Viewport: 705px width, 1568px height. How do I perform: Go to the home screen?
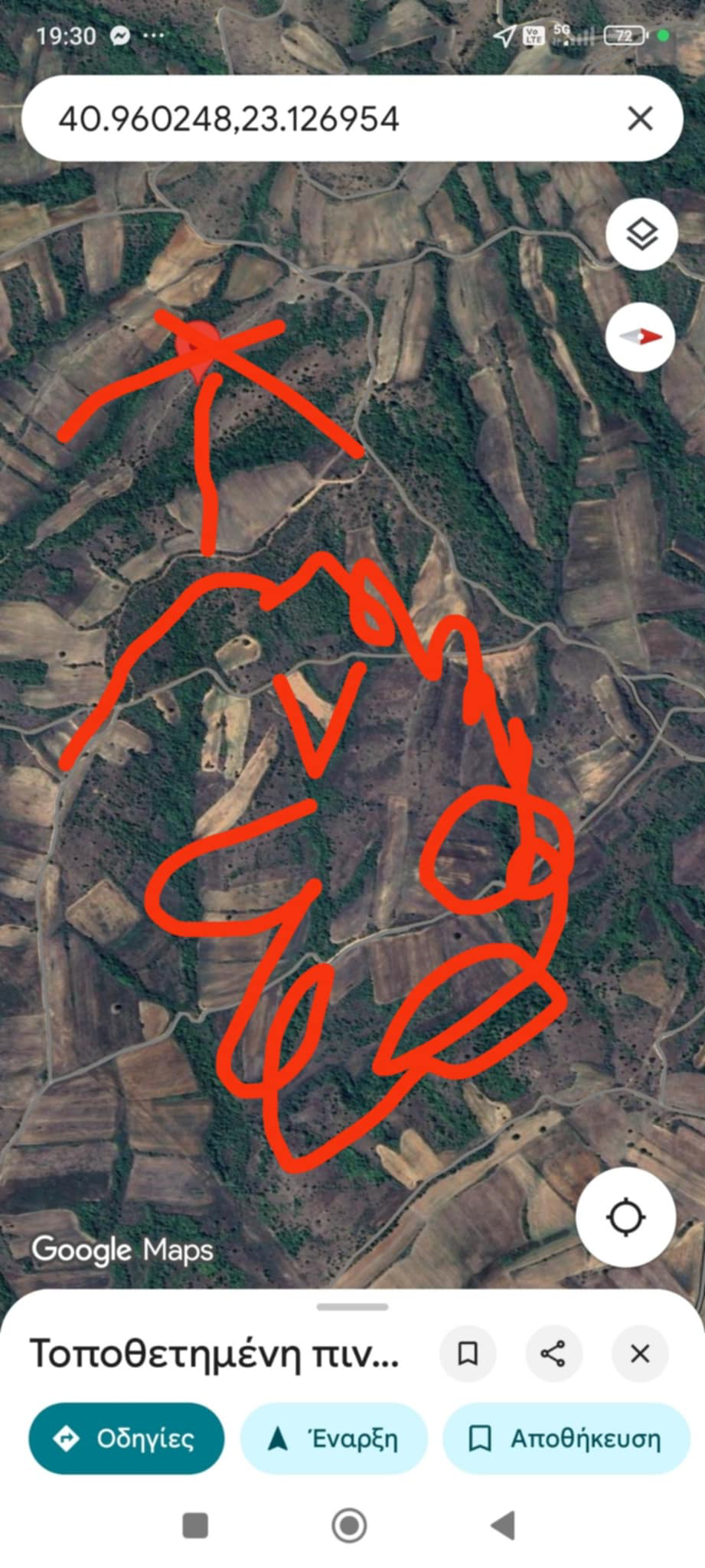click(349, 1526)
